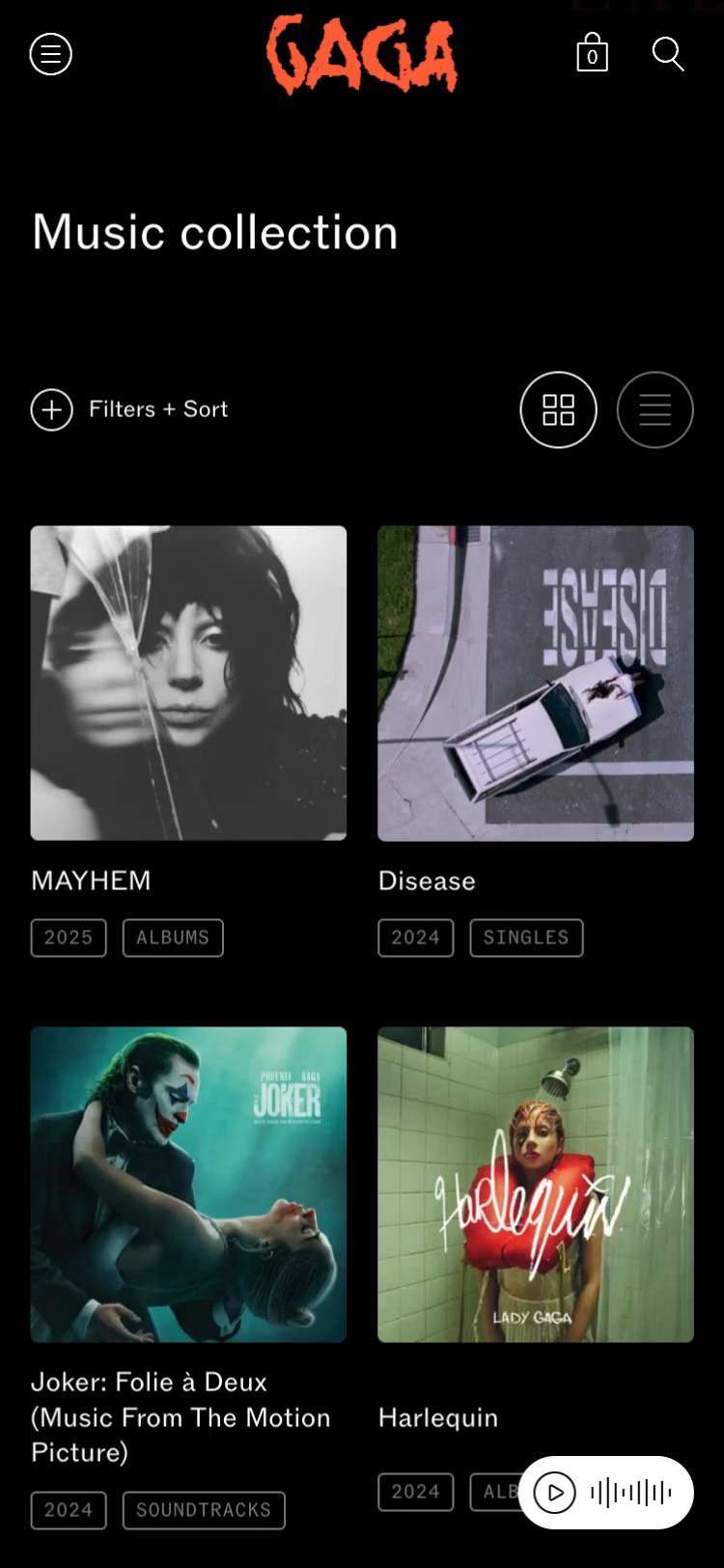Open the Joker: Folie à Deux cover
724x1568 pixels.
188,1184
